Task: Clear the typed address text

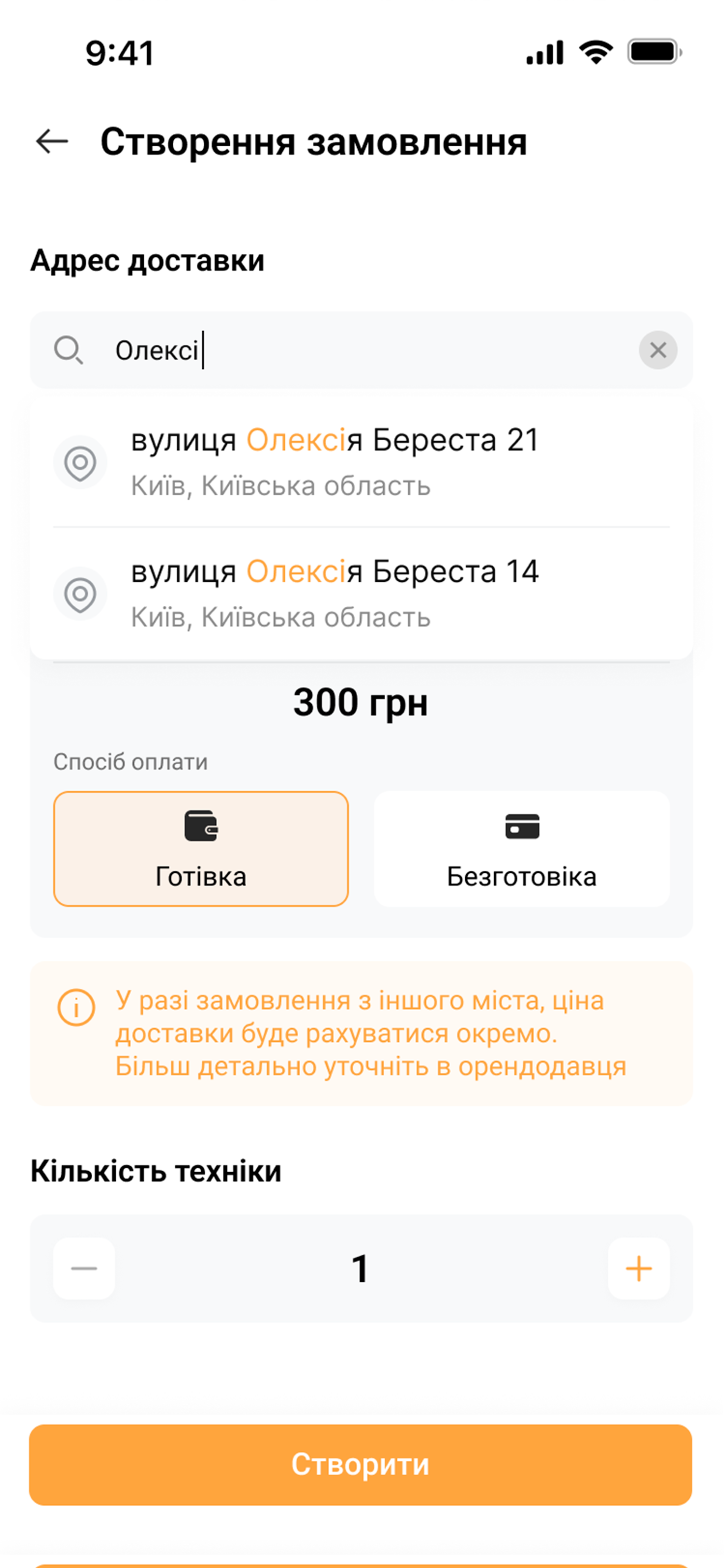Action: (x=658, y=350)
